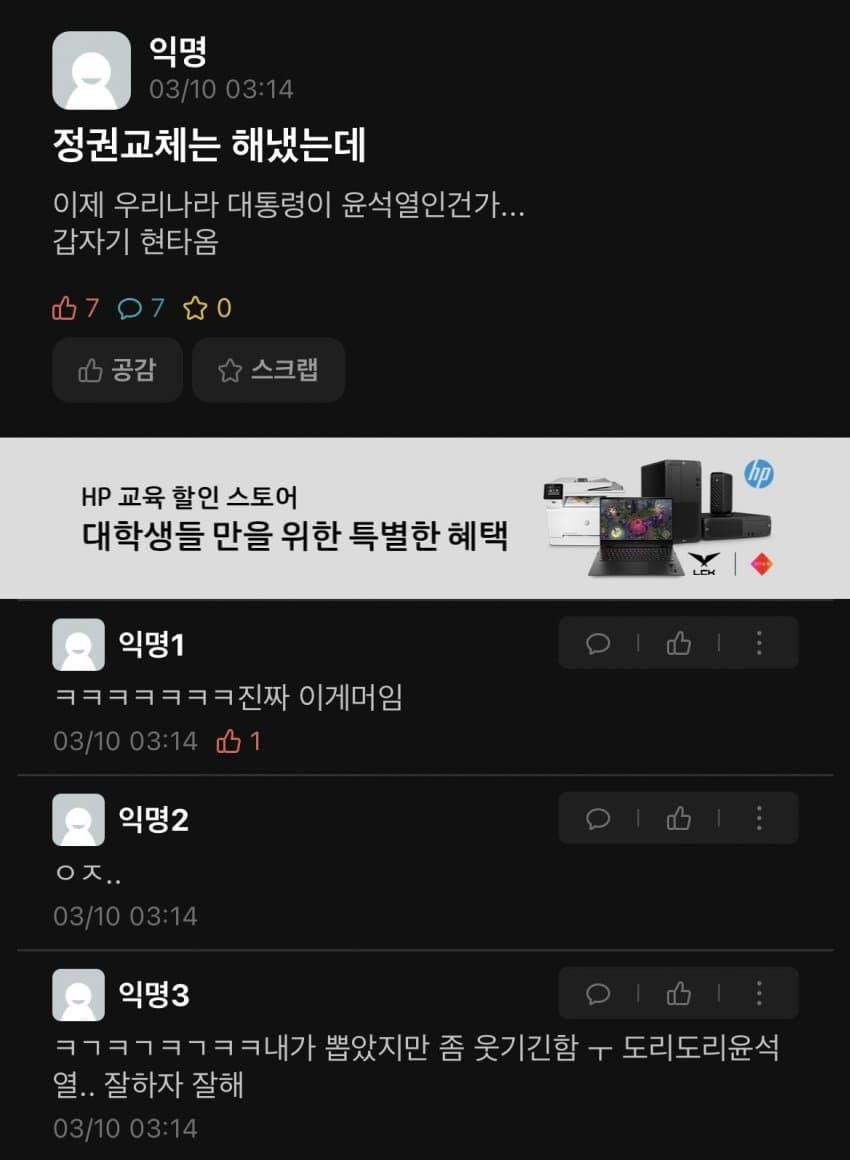850x1160 pixels.
Task: Scrap the post with 스크랩 button
Action: click(268, 370)
